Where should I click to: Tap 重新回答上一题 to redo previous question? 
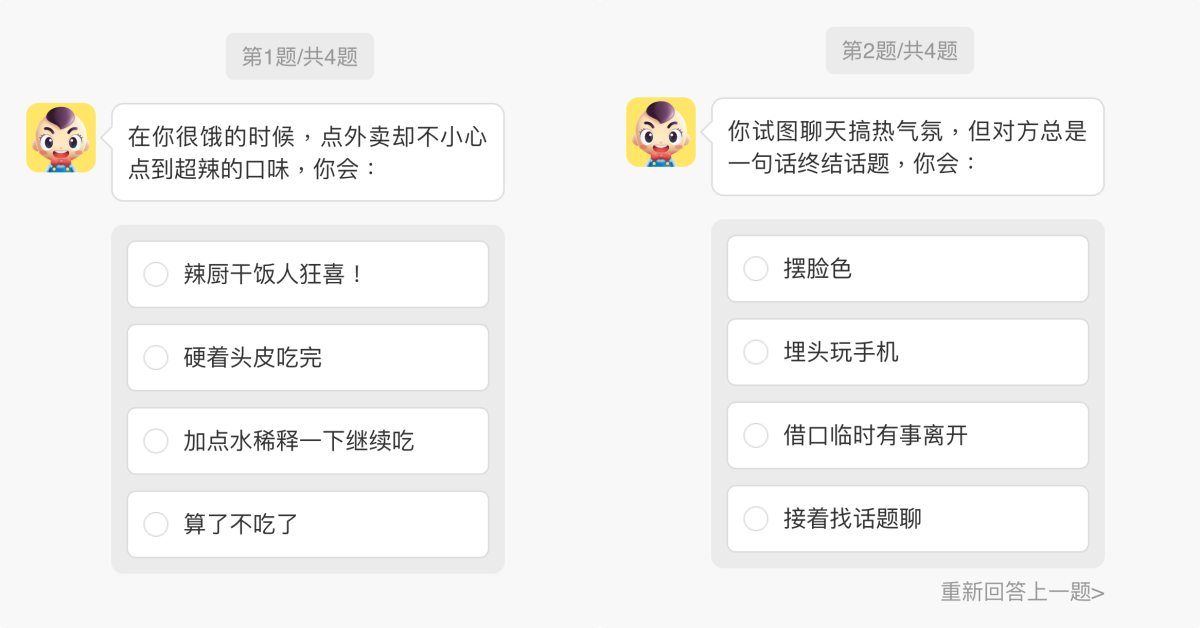pyautogui.click(x=1021, y=592)
